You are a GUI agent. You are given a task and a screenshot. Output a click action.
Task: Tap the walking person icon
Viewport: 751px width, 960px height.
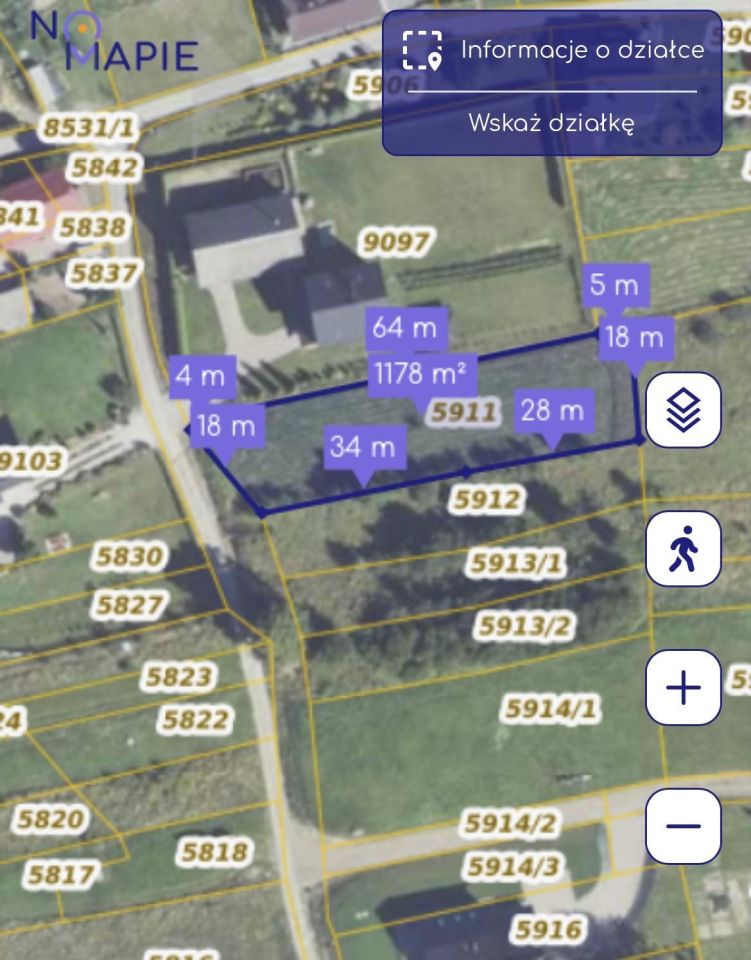(683, 549)
